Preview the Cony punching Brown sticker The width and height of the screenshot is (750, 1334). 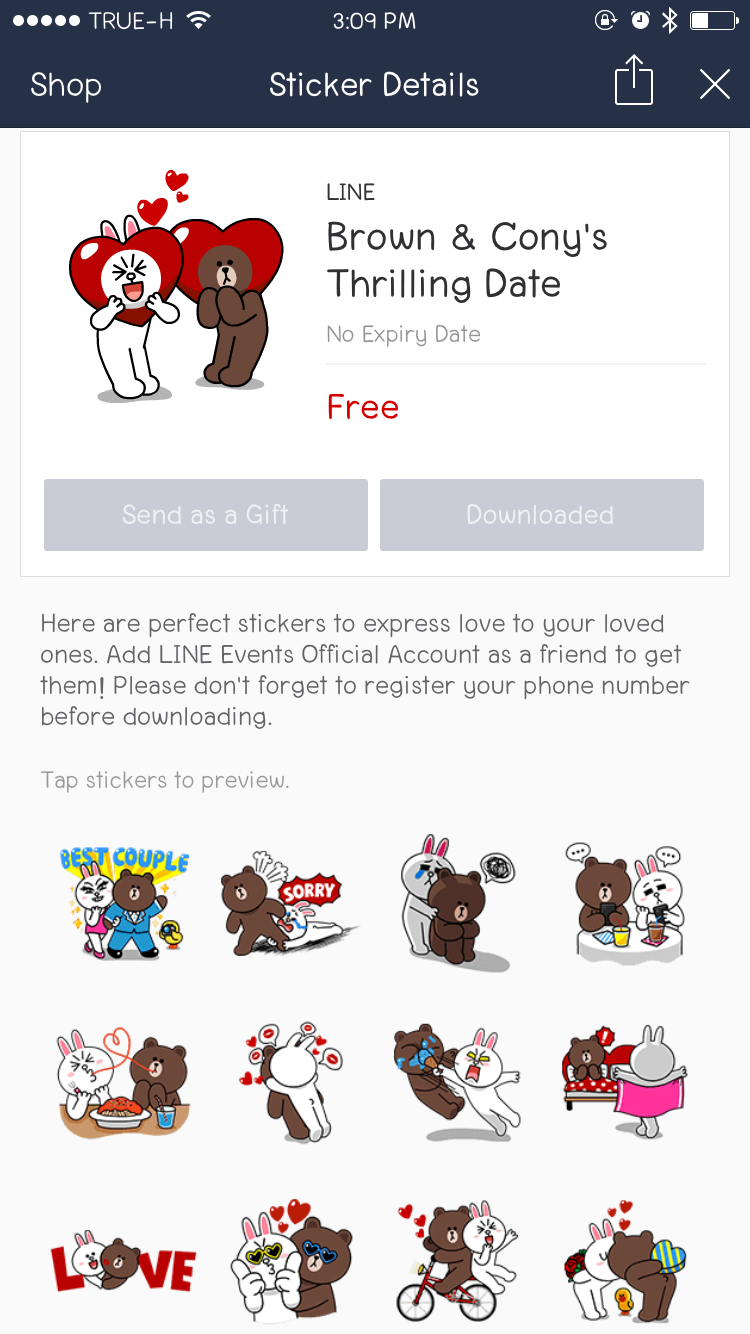point(457,1082)
